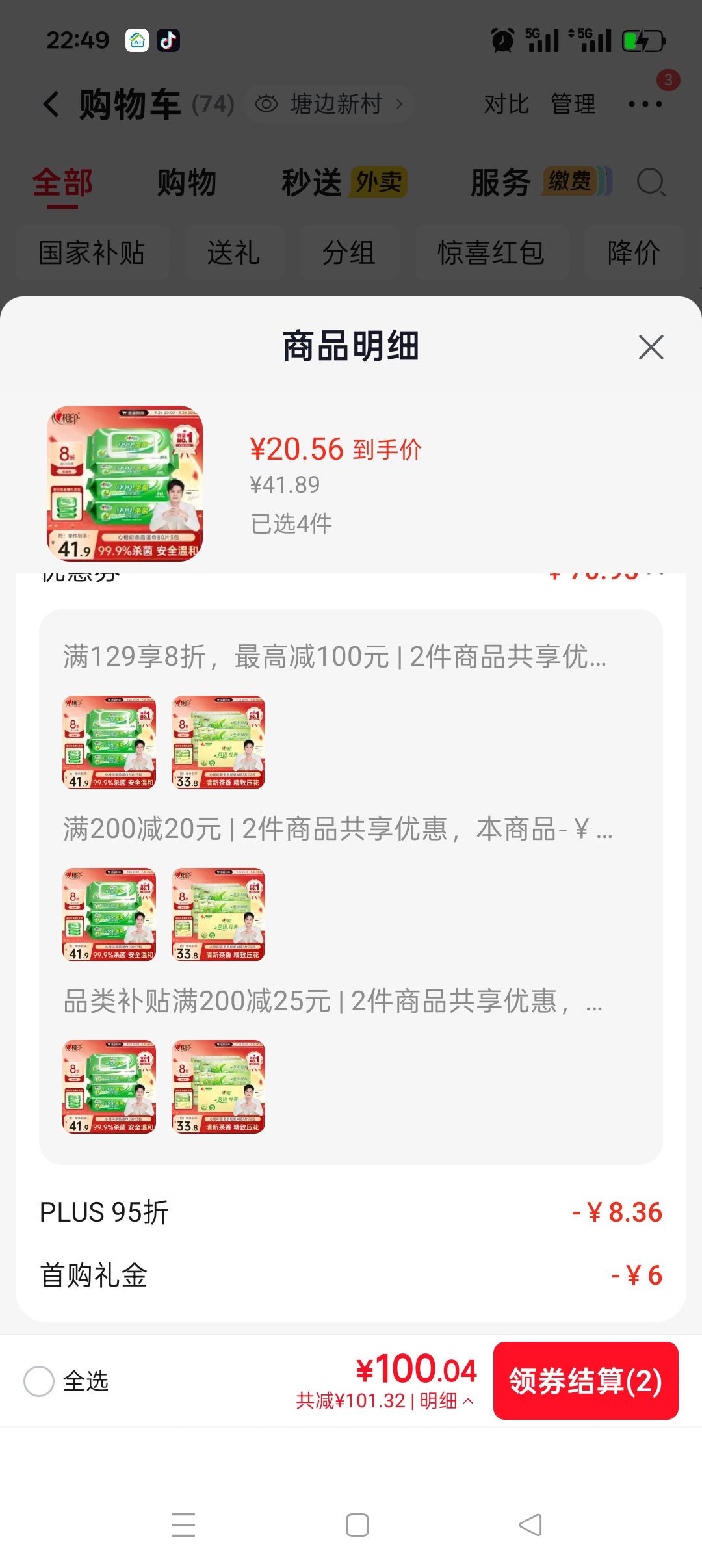Toggle the 全选 select-all checkbox
Screen dimensions: 702x1568
click(x=39, y=1381)
